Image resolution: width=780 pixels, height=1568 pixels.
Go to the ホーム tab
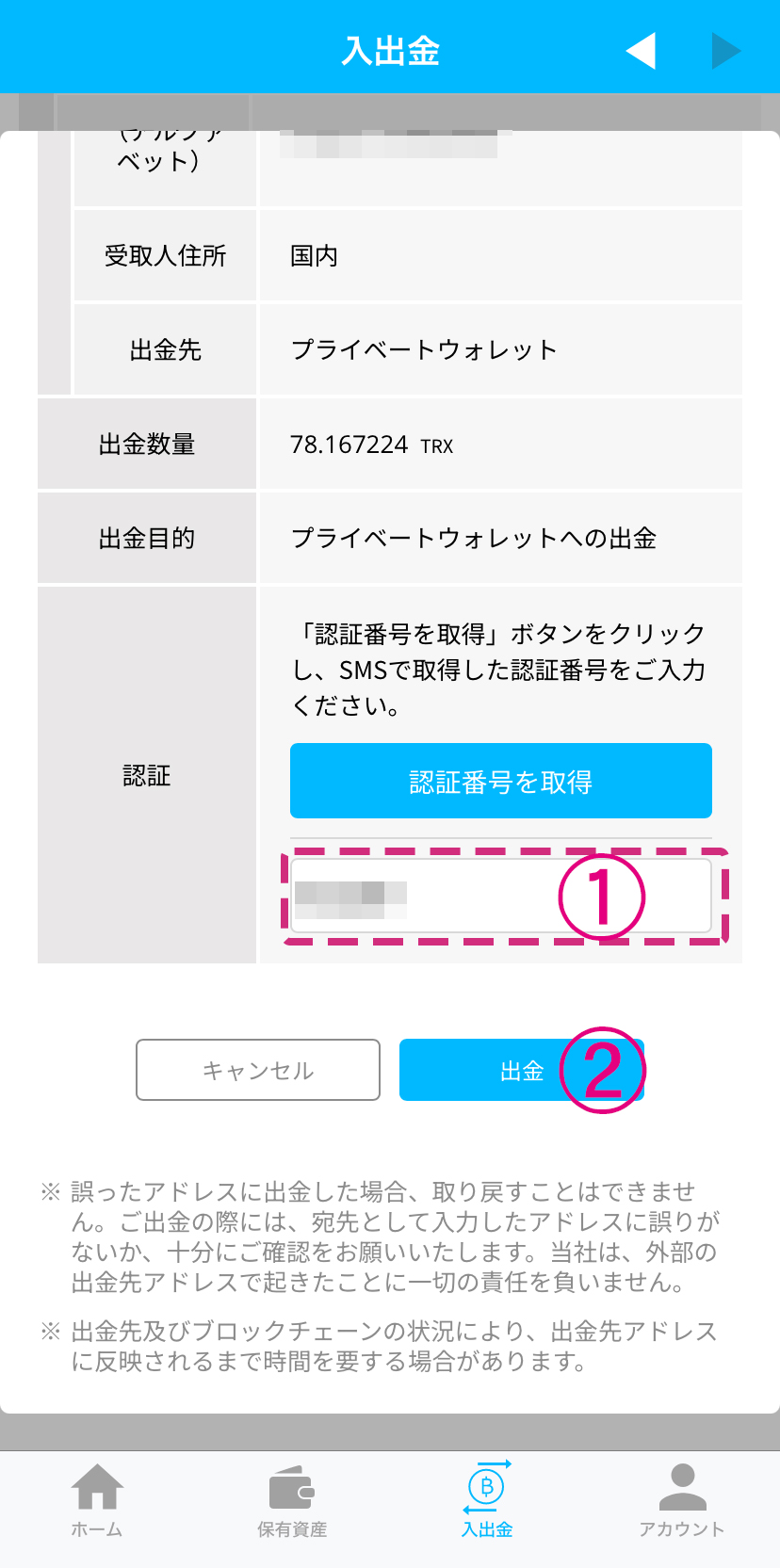point(97,1501)
